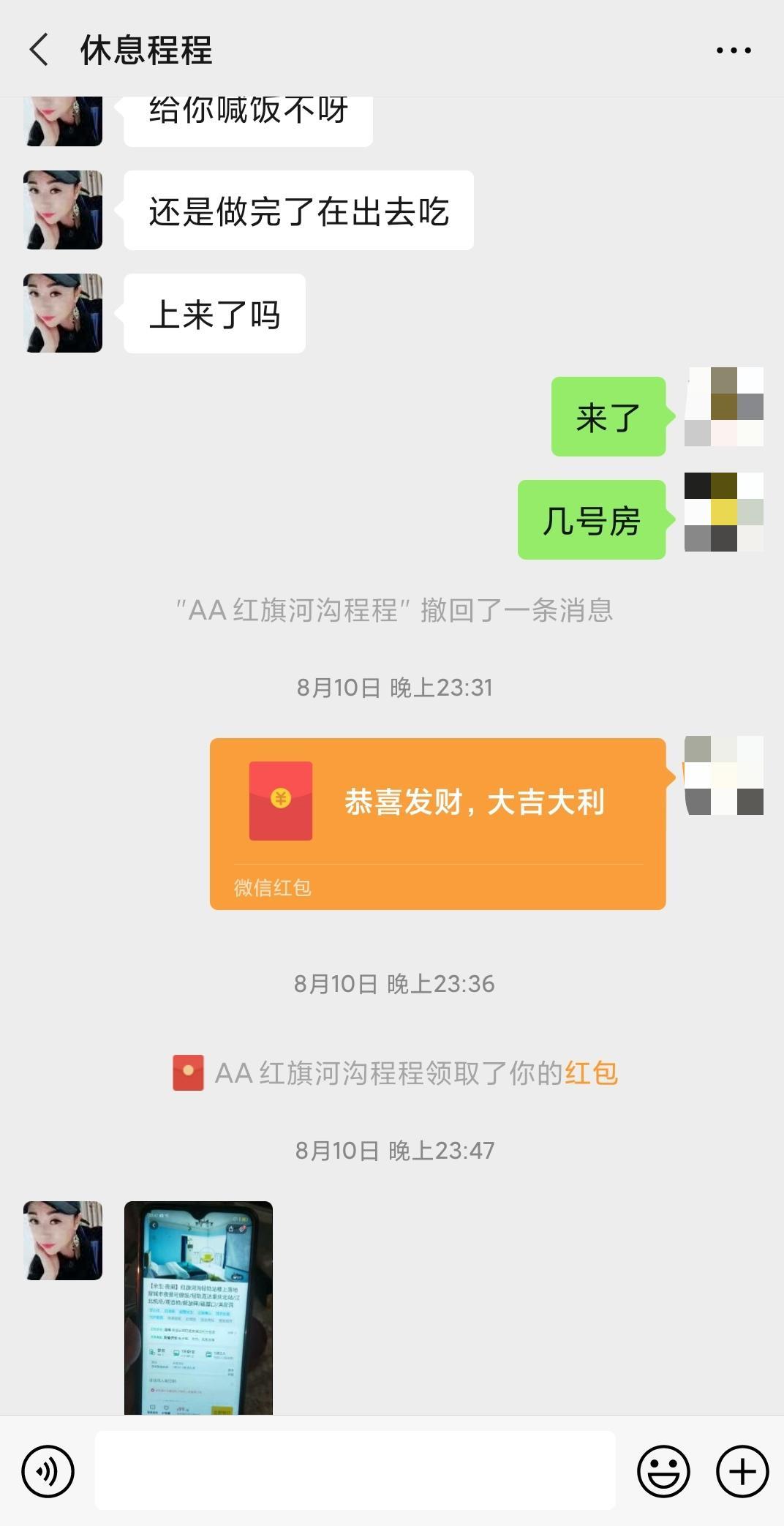
Task: Open contact avatar beside 上来了吗
Action: pos(63,313)
